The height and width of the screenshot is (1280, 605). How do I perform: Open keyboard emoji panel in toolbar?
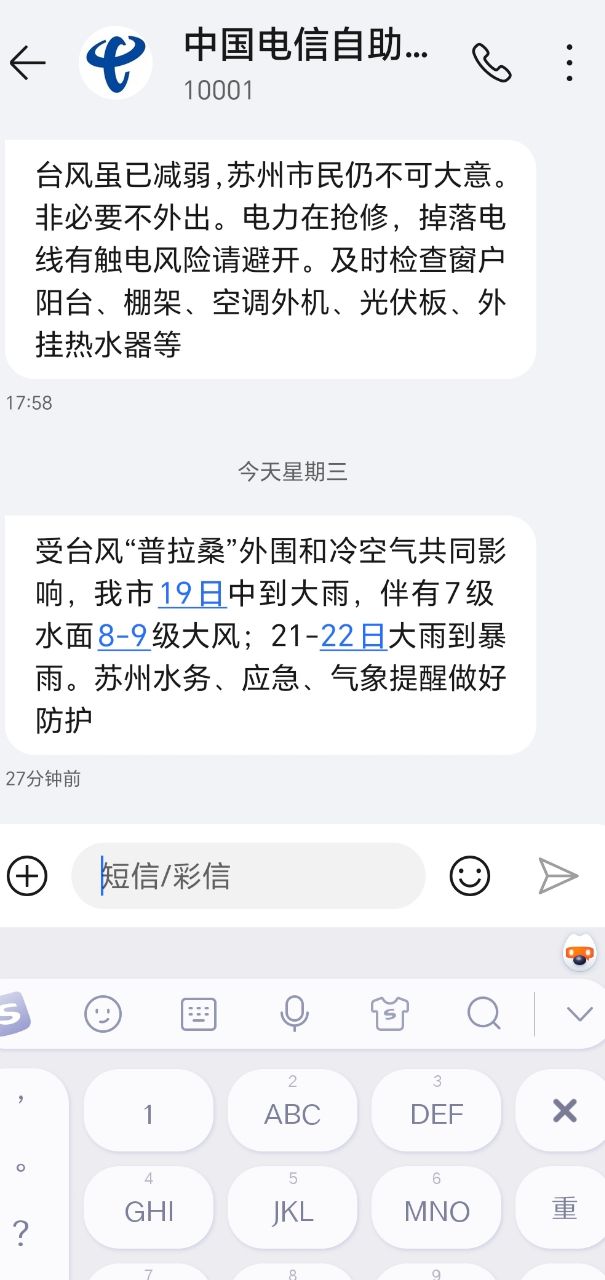(103, 1014)
